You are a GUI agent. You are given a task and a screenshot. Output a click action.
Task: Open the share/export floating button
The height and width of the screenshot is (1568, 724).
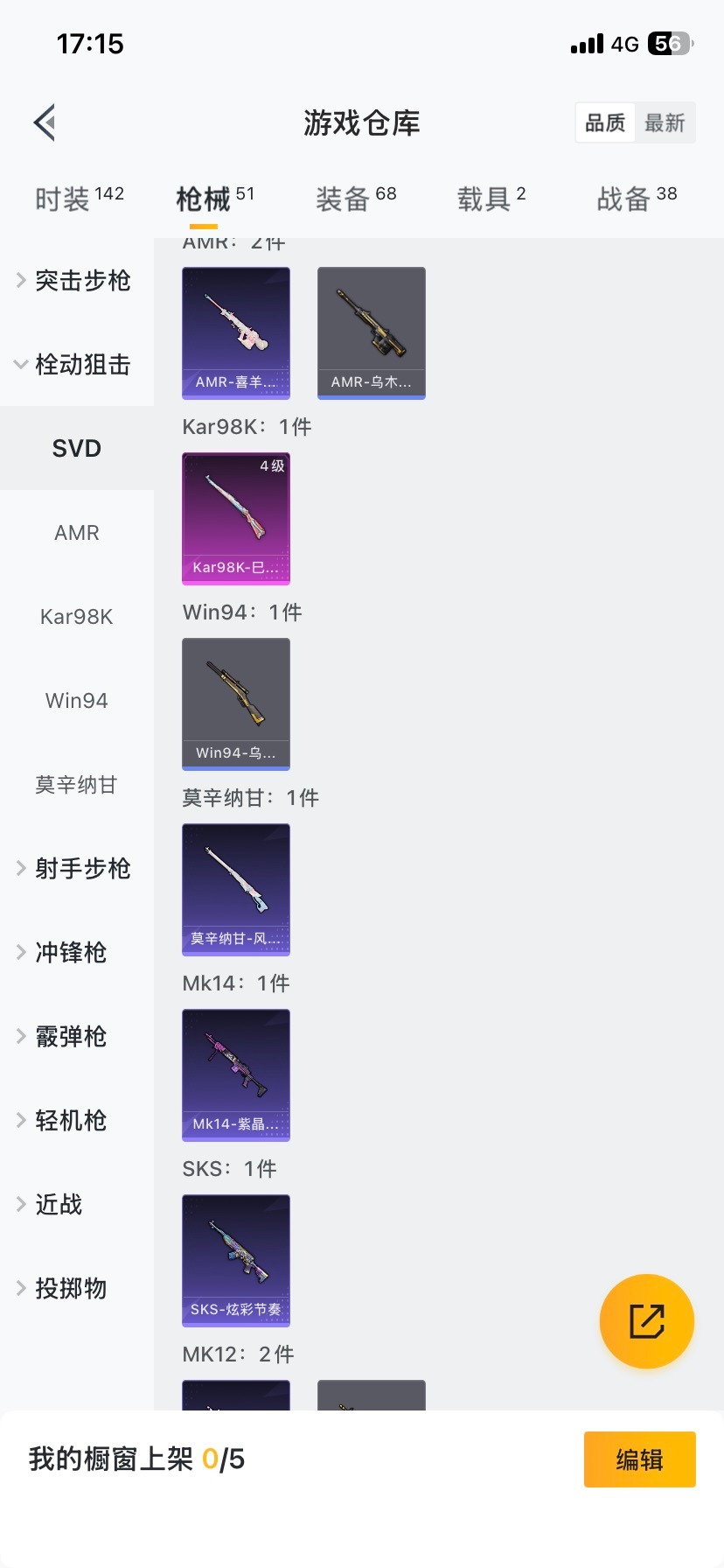tap(646, 1320)
